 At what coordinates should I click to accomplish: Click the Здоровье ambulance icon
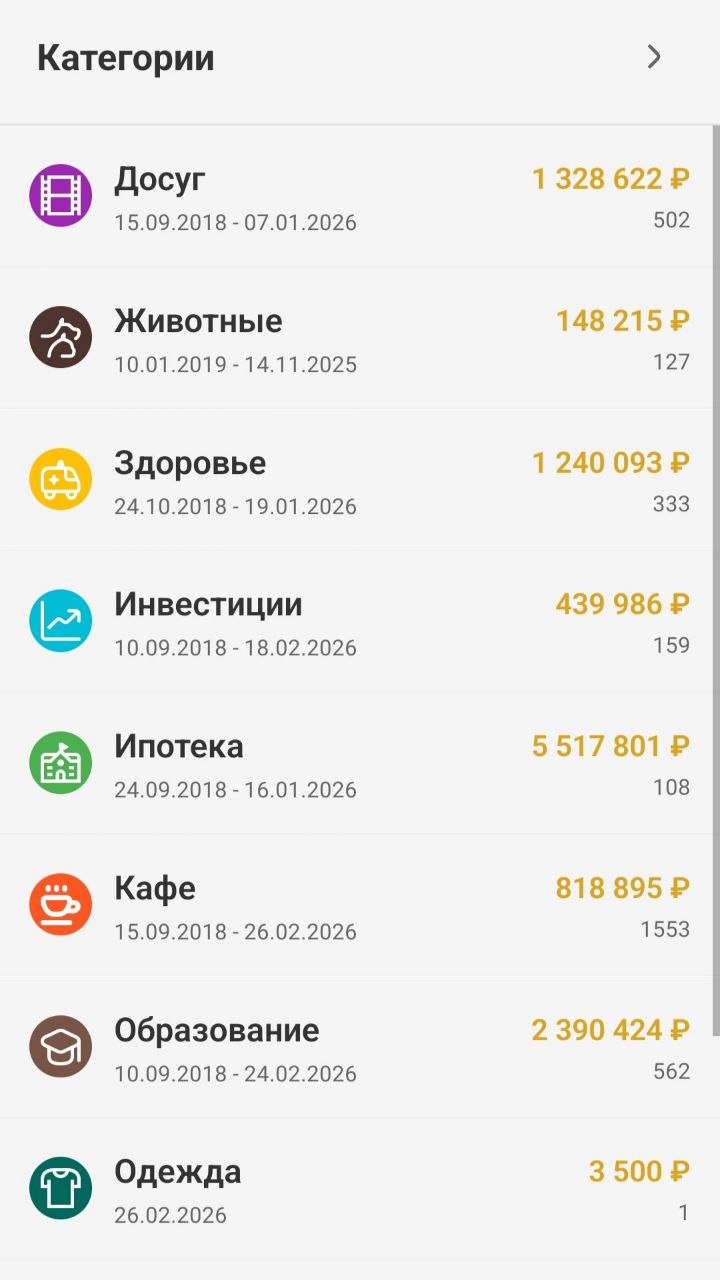pyautogui.click(x=60, y=479)
